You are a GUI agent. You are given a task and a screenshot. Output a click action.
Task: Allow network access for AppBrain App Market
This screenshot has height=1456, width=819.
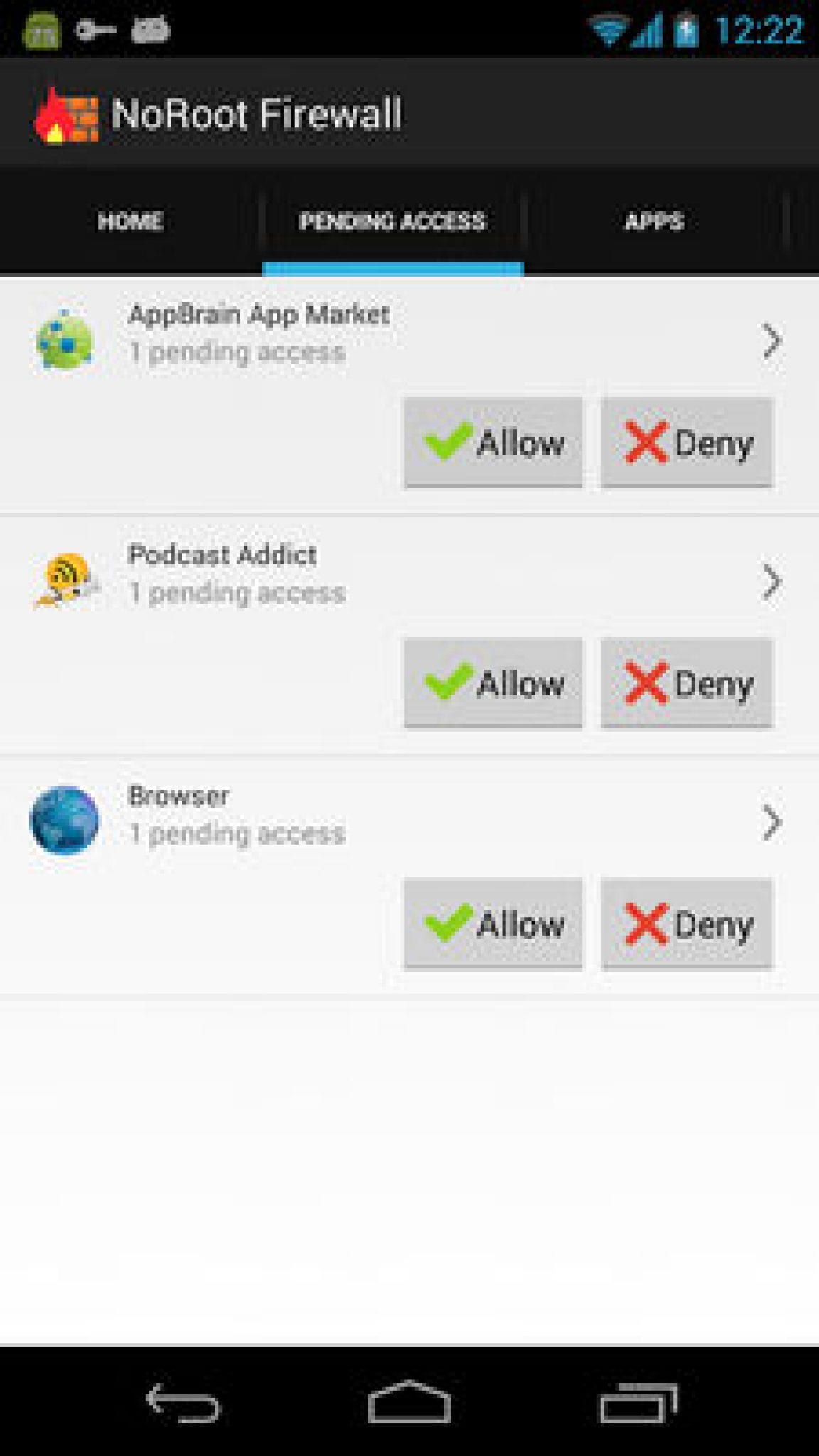[493, 443]
